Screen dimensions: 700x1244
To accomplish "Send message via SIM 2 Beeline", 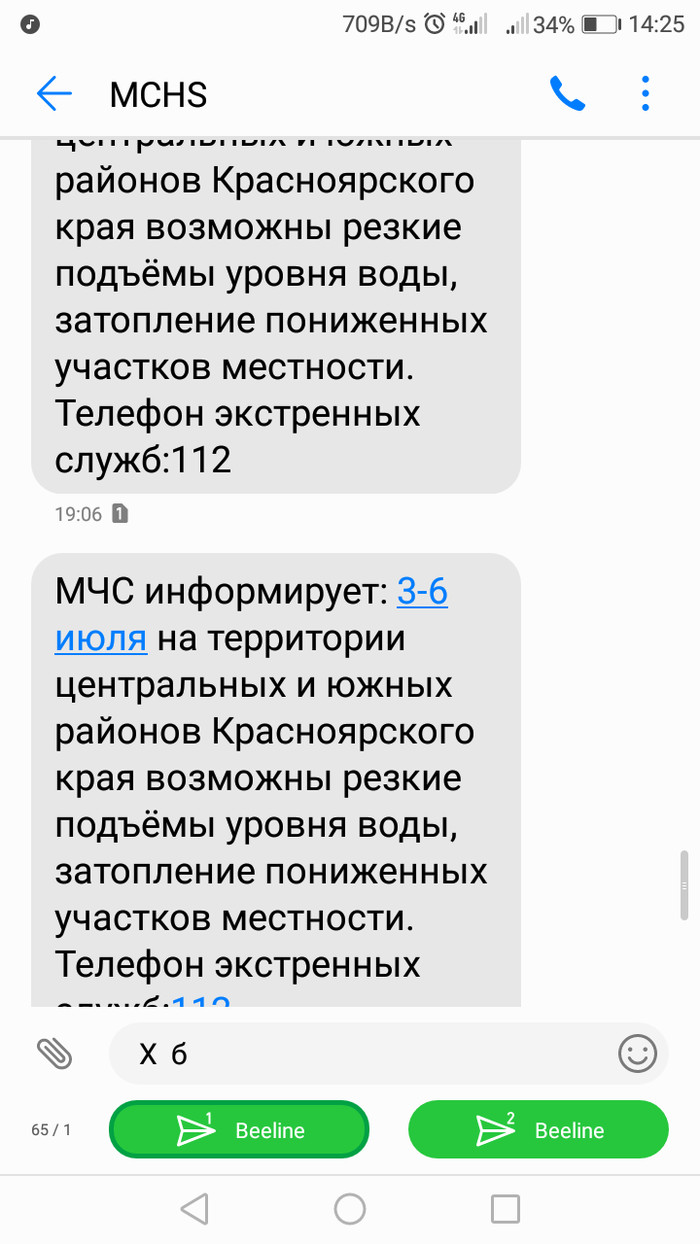I will tap(538, 1130).
